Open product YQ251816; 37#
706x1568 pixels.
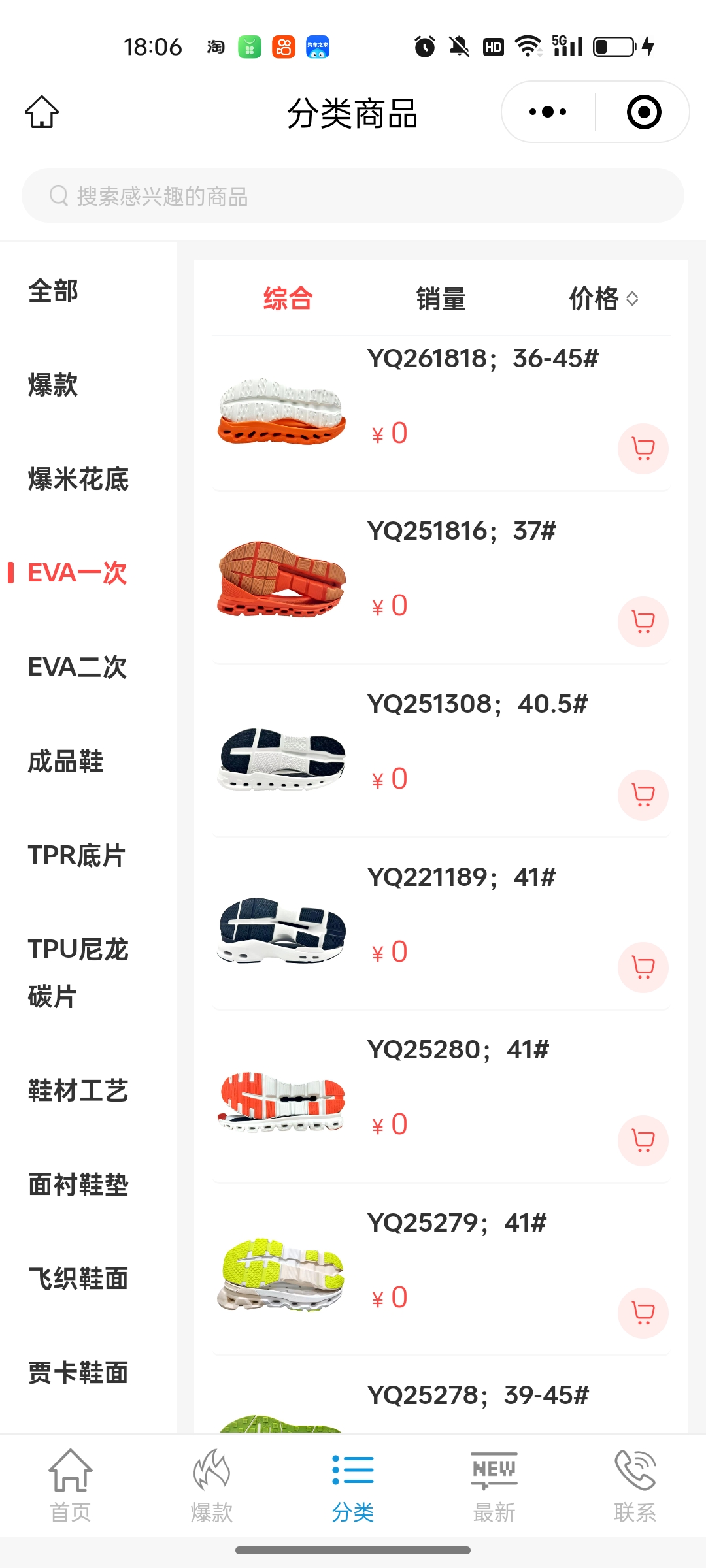tap(461, 531)
